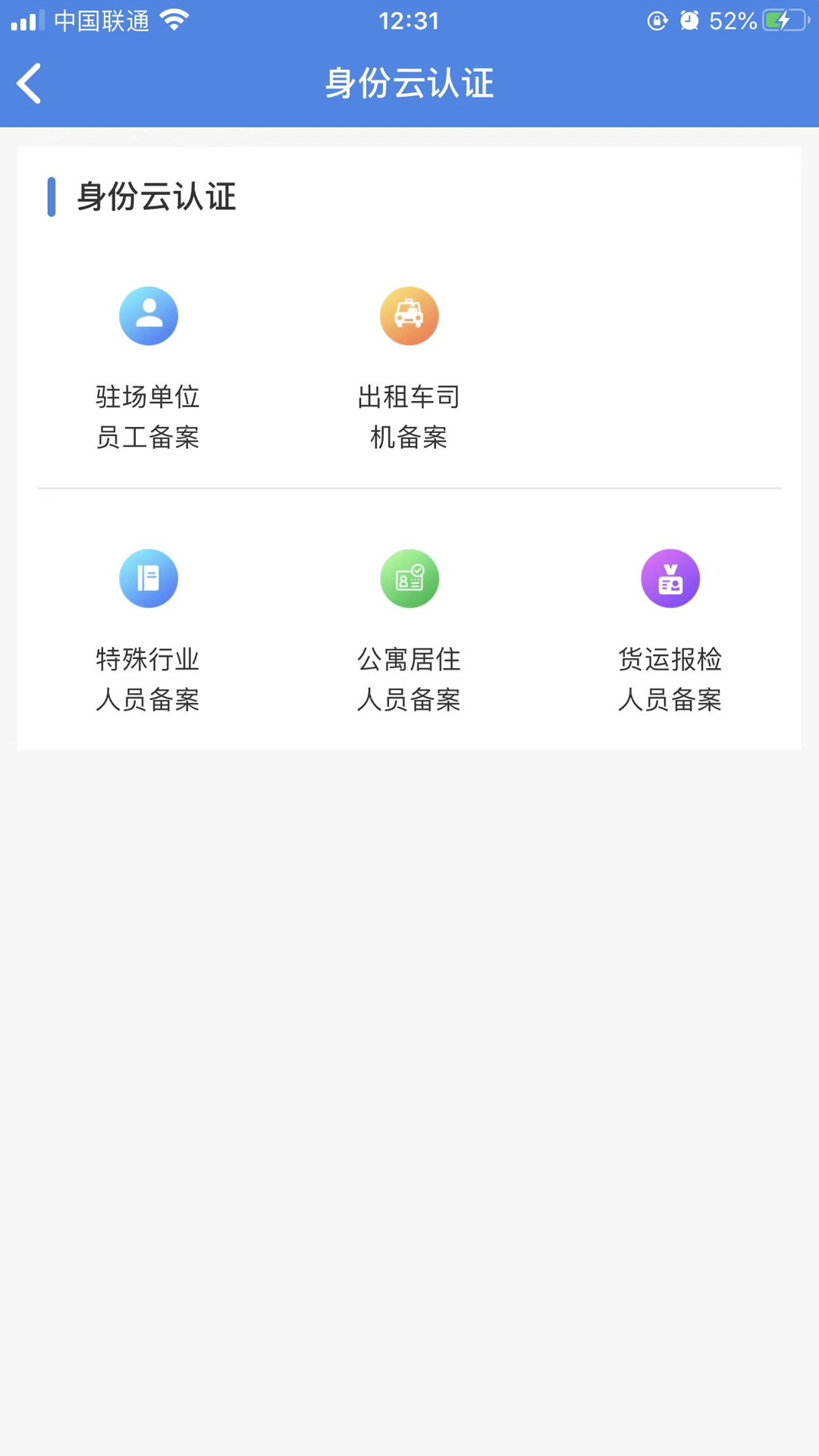Tap the green residence permit icon

point(409,578)
